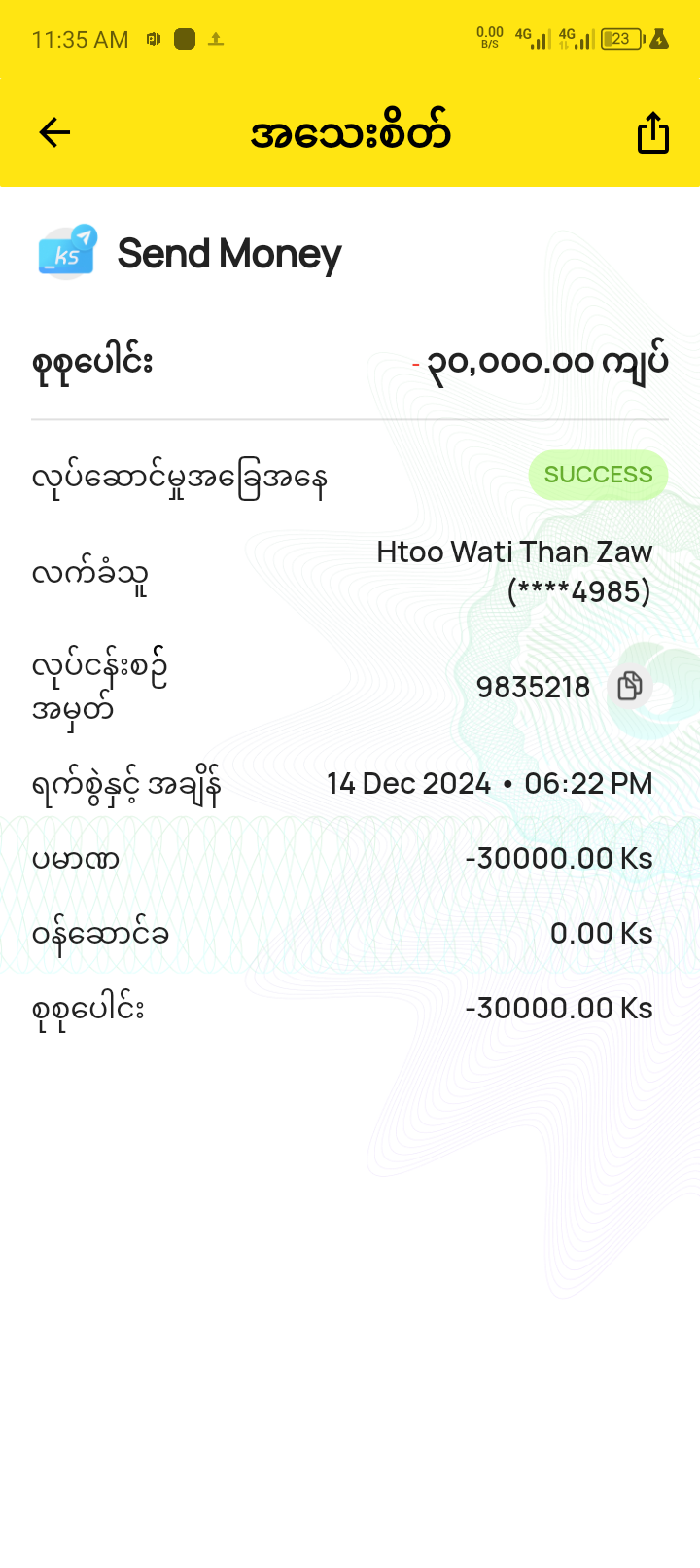Share this transaction receipt

click(652, 133)
